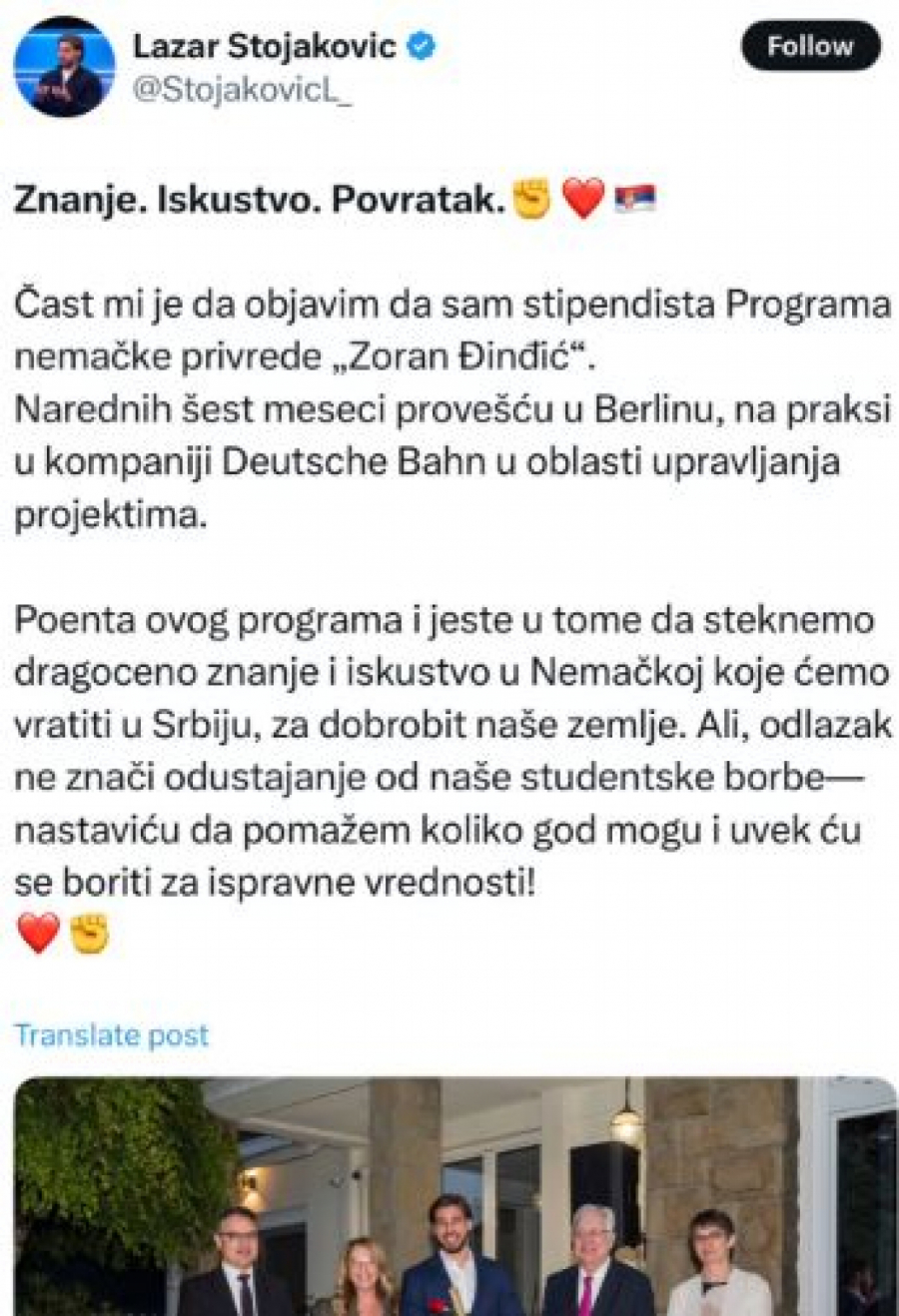The height and width of the screenshot is (1316, 899).
Task: Open Lazar Stojakovic's profile picture
Action: coord(65,67)
